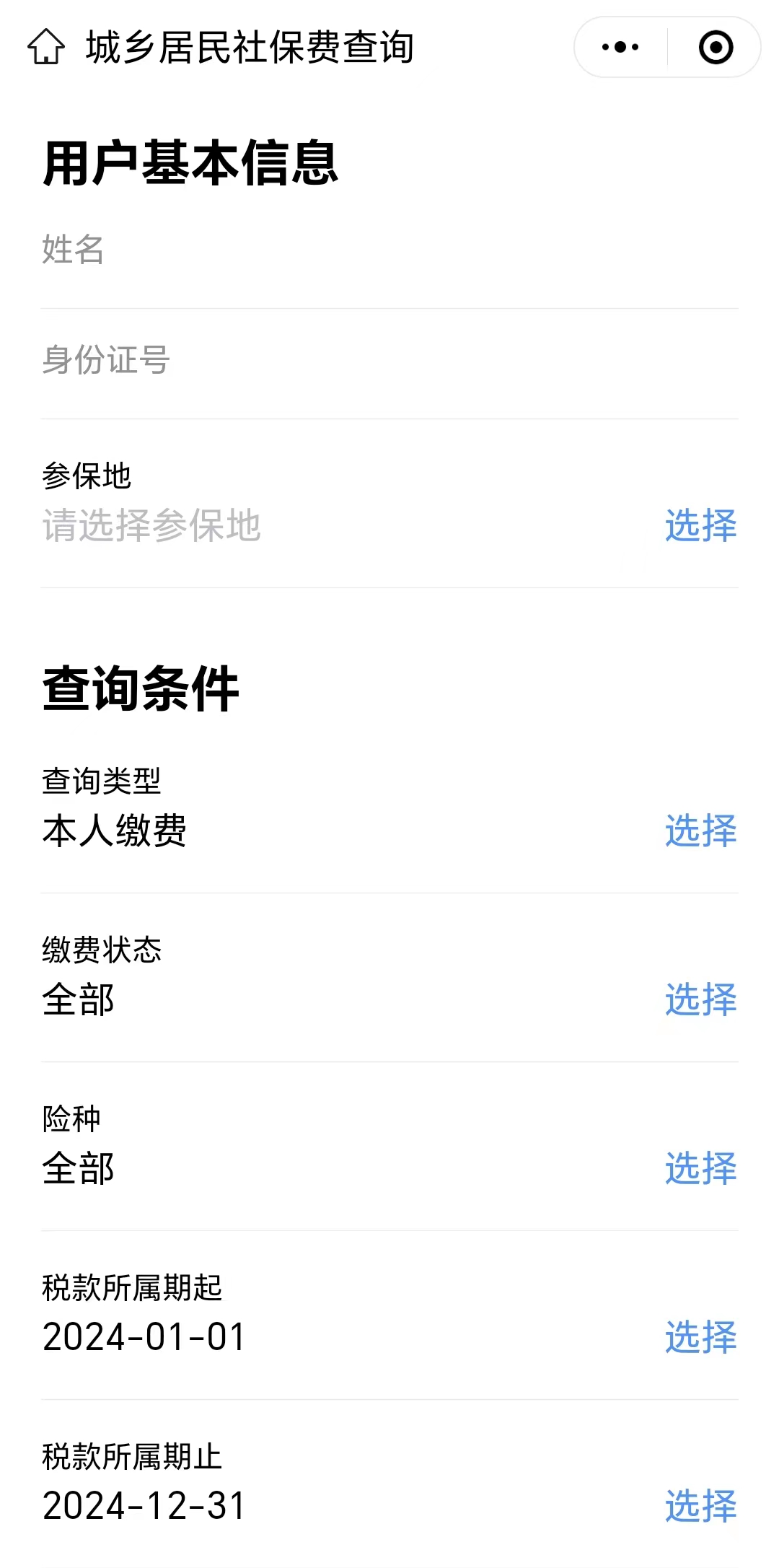779x1568 pixels.
Task: Pick a 险种 insurance type
Action: pos(700,1168)
